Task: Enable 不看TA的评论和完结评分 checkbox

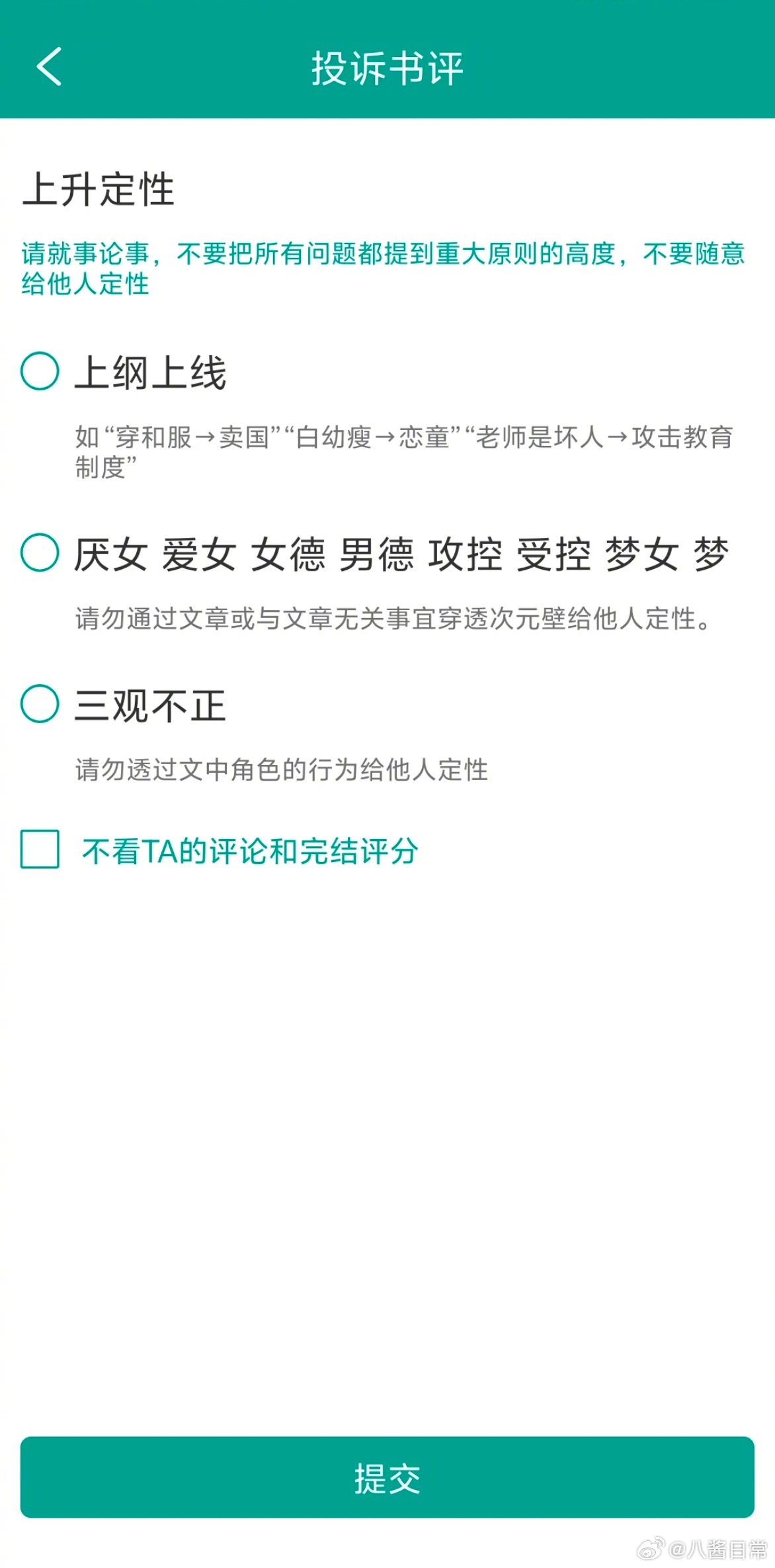Action: [x=40, y=853]
